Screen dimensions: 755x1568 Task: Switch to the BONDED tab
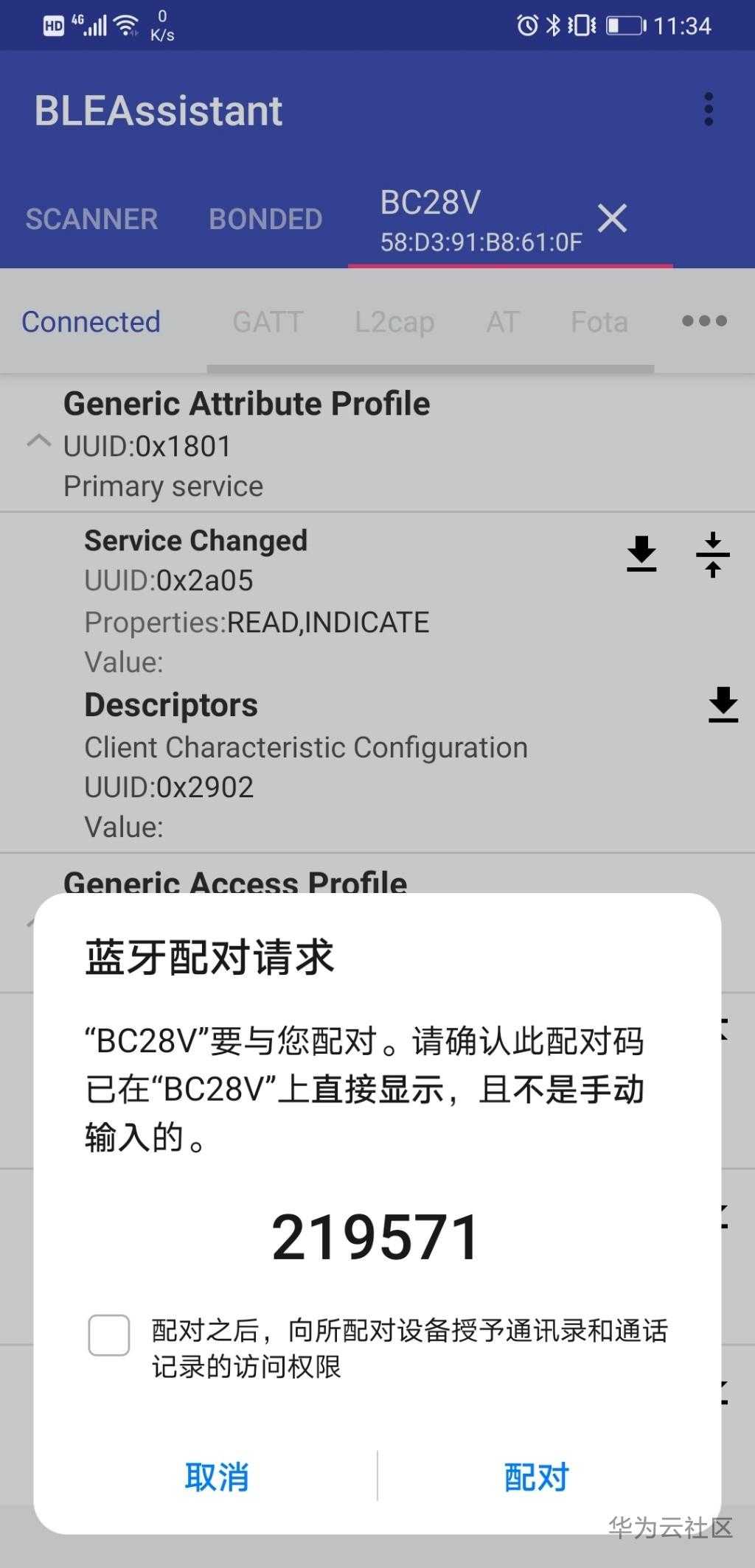click(265, 219)
